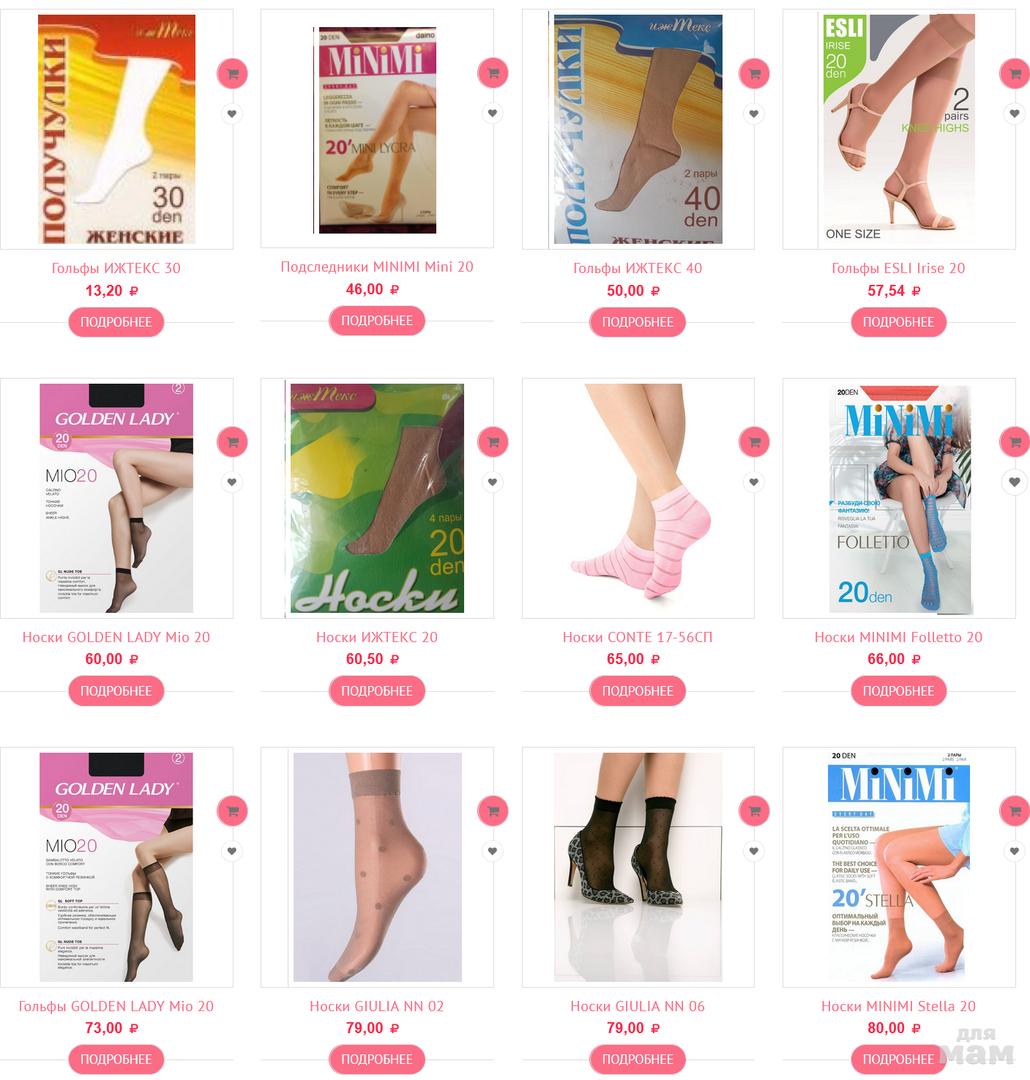Screen dimensions: 1030x1080
Task: Add Носки CONTE 17-56СП to wishlist
Action: (753, 482)
